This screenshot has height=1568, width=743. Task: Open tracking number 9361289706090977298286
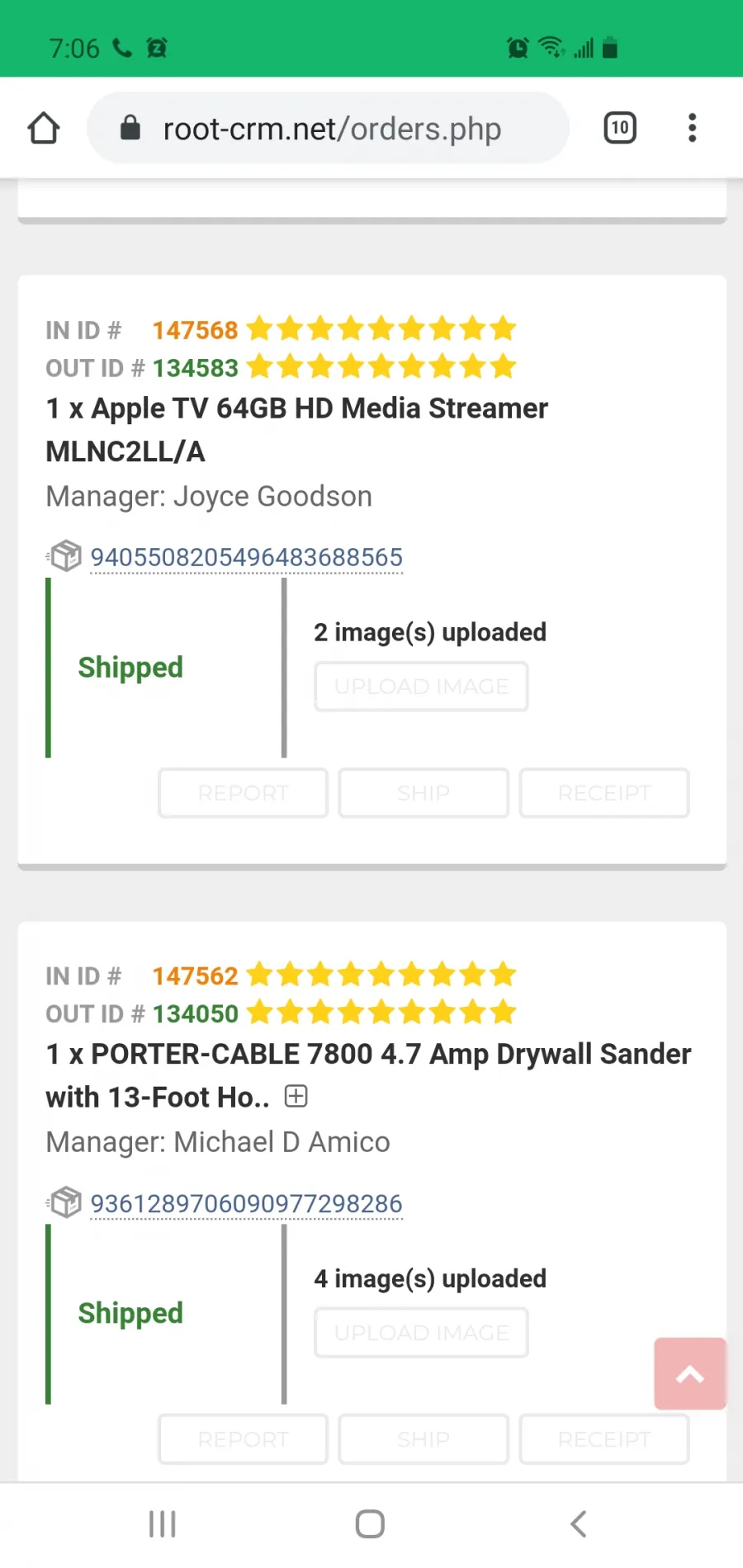coord(246,1204)
